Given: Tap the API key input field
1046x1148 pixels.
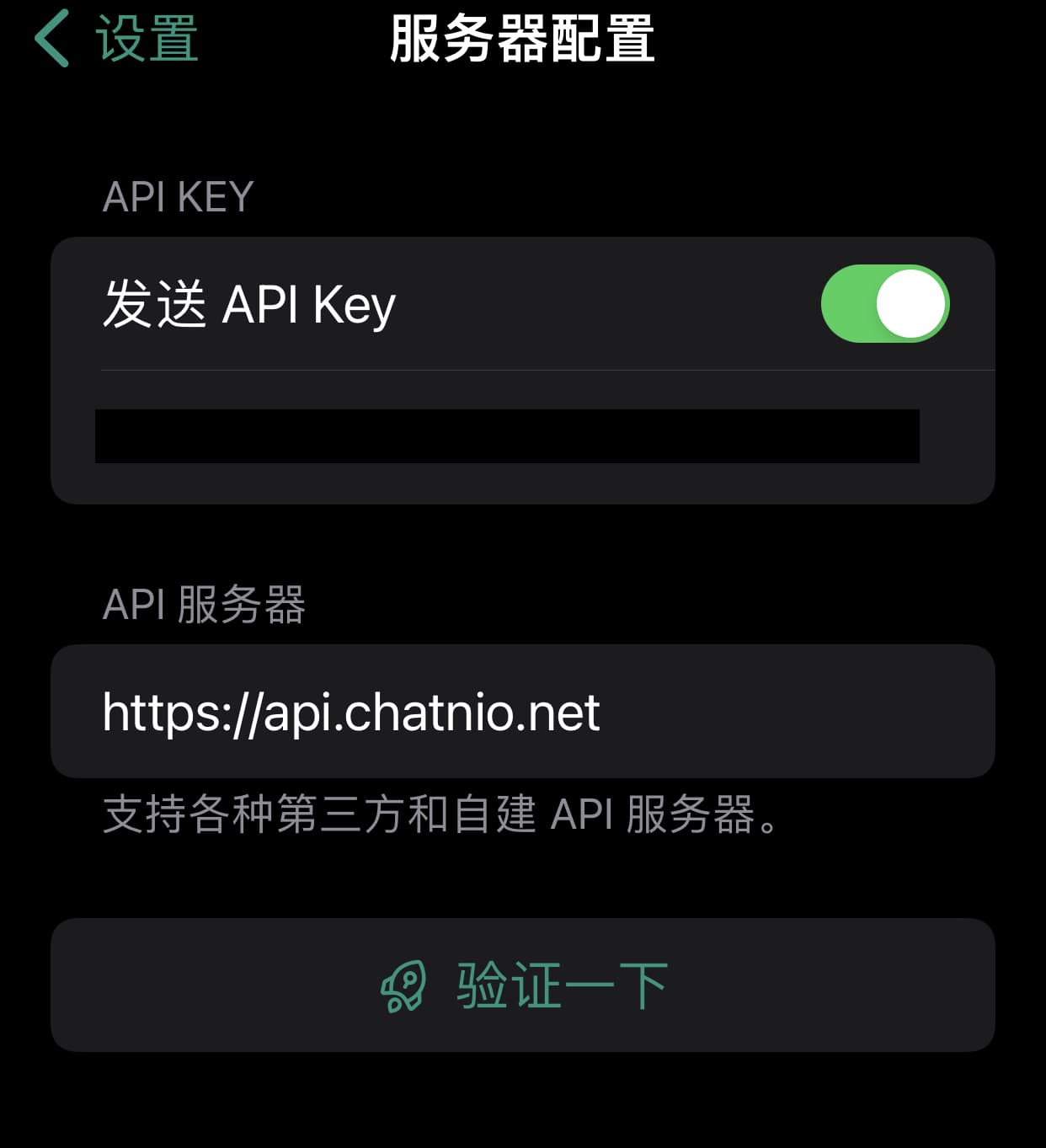Looking at the screenshot, I should tap(507, 436).
